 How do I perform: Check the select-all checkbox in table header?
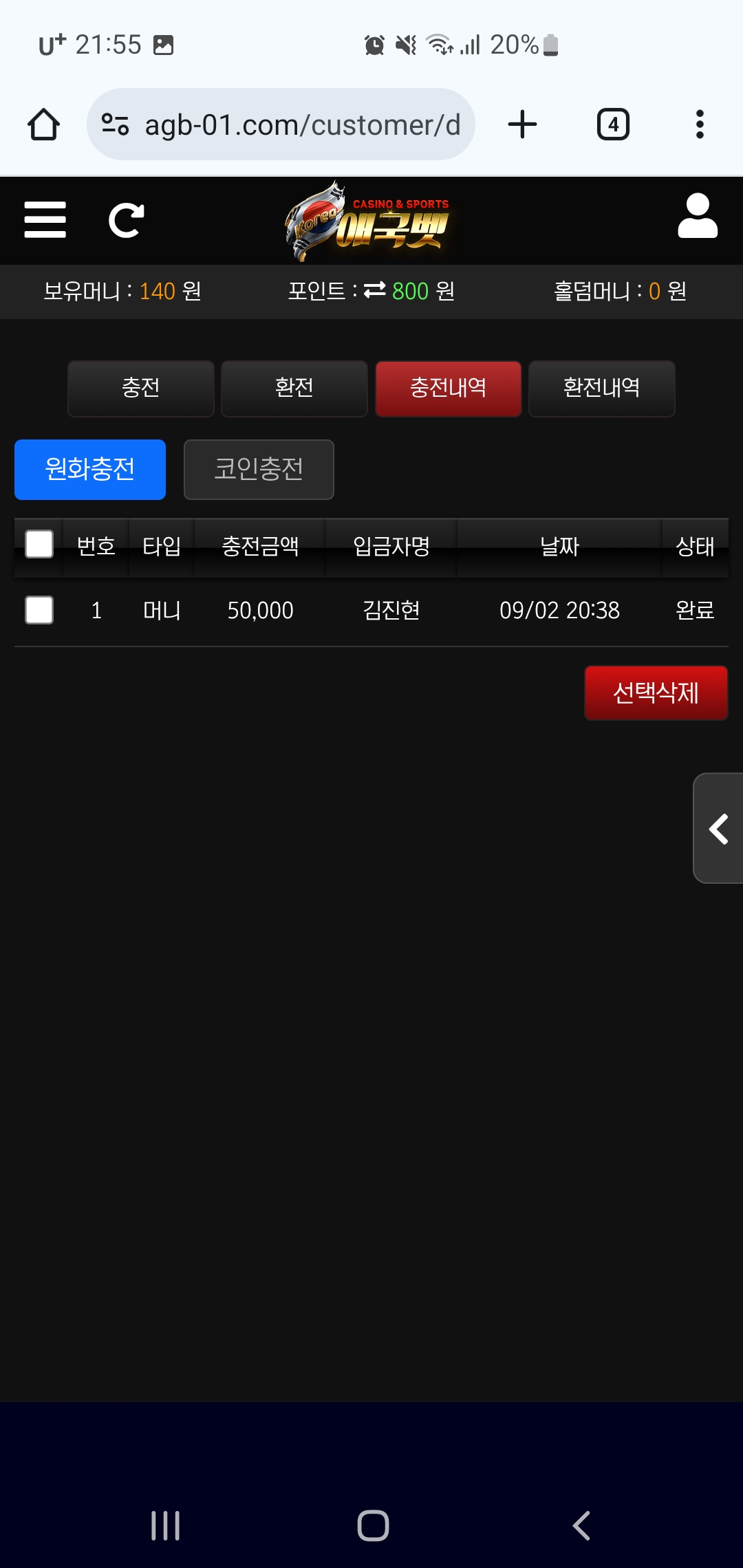point(39,544)
